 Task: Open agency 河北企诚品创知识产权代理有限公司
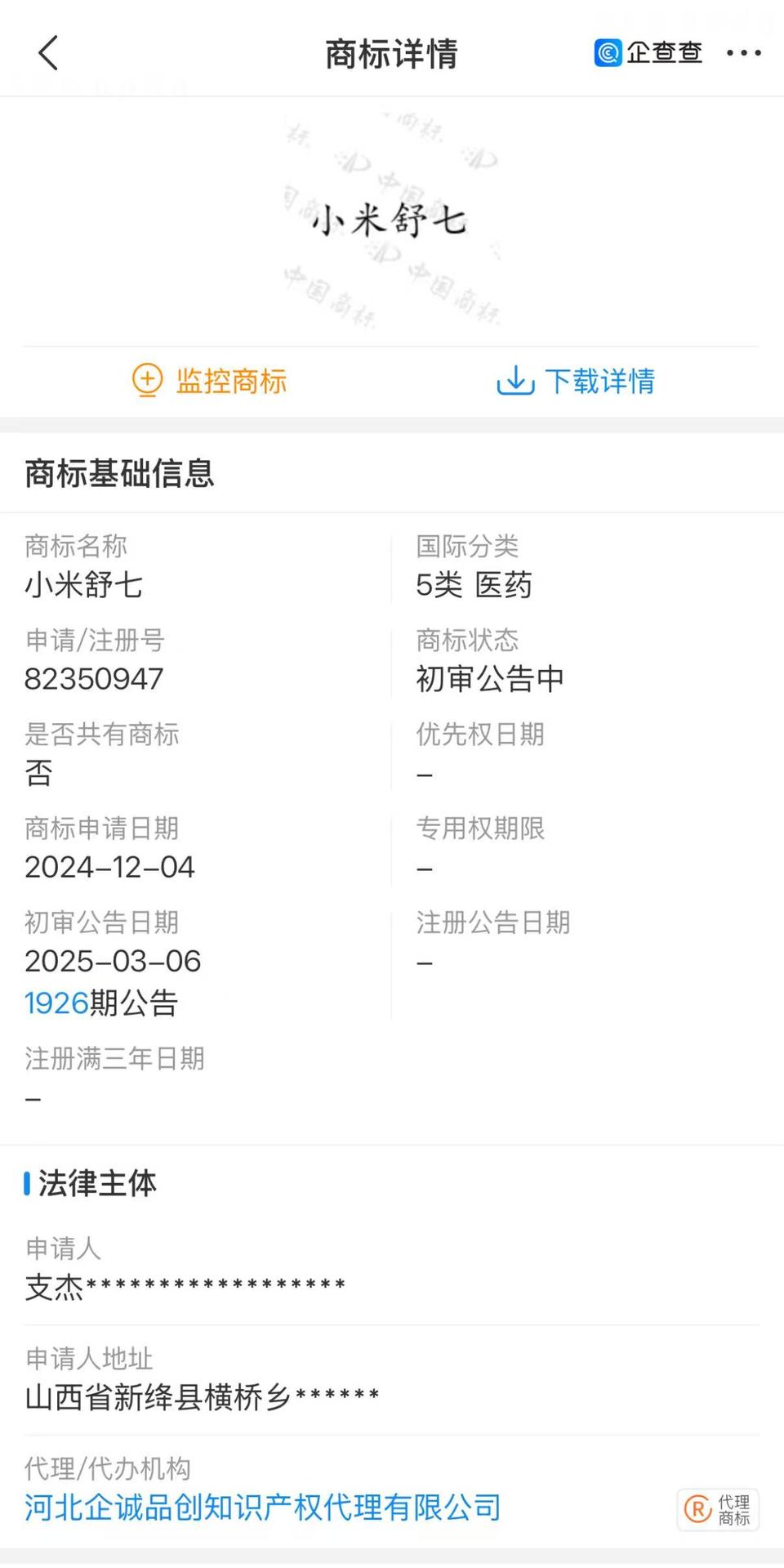pyautogui.click(x=263, y=1507)
